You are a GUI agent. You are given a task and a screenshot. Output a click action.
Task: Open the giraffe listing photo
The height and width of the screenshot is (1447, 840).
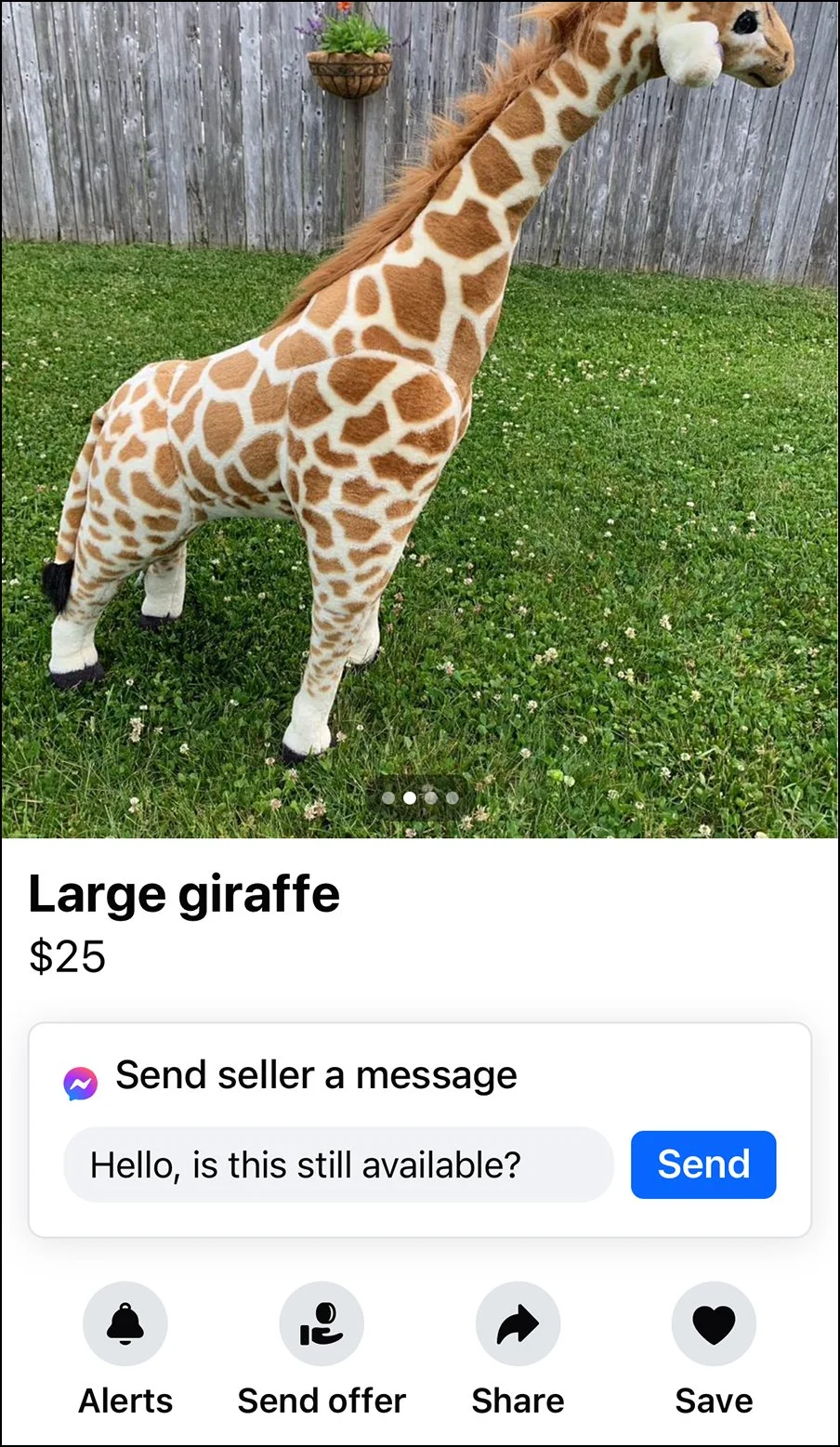[x=420, y=418]
